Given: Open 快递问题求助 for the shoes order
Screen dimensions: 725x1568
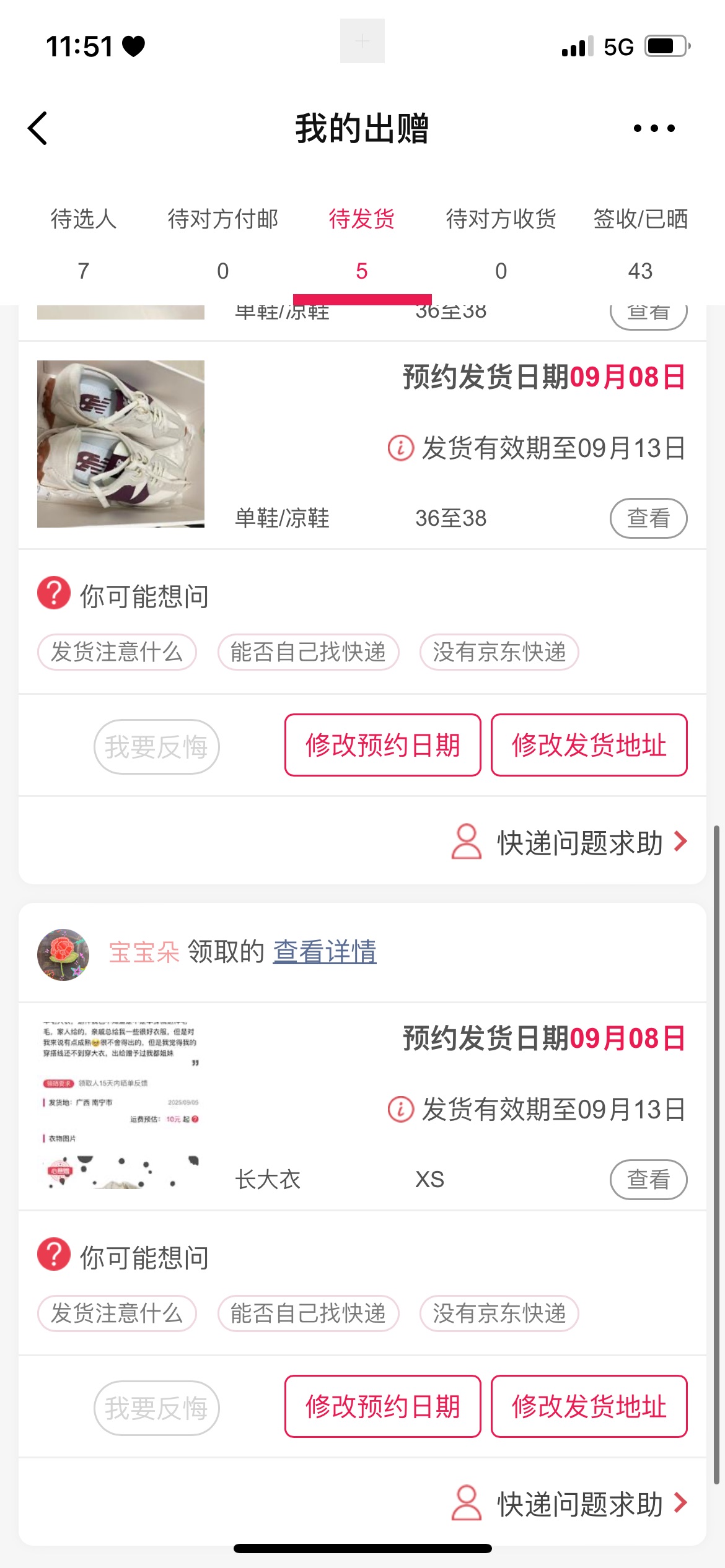Looking at the screenshot, I should click(x=579, y=843).
